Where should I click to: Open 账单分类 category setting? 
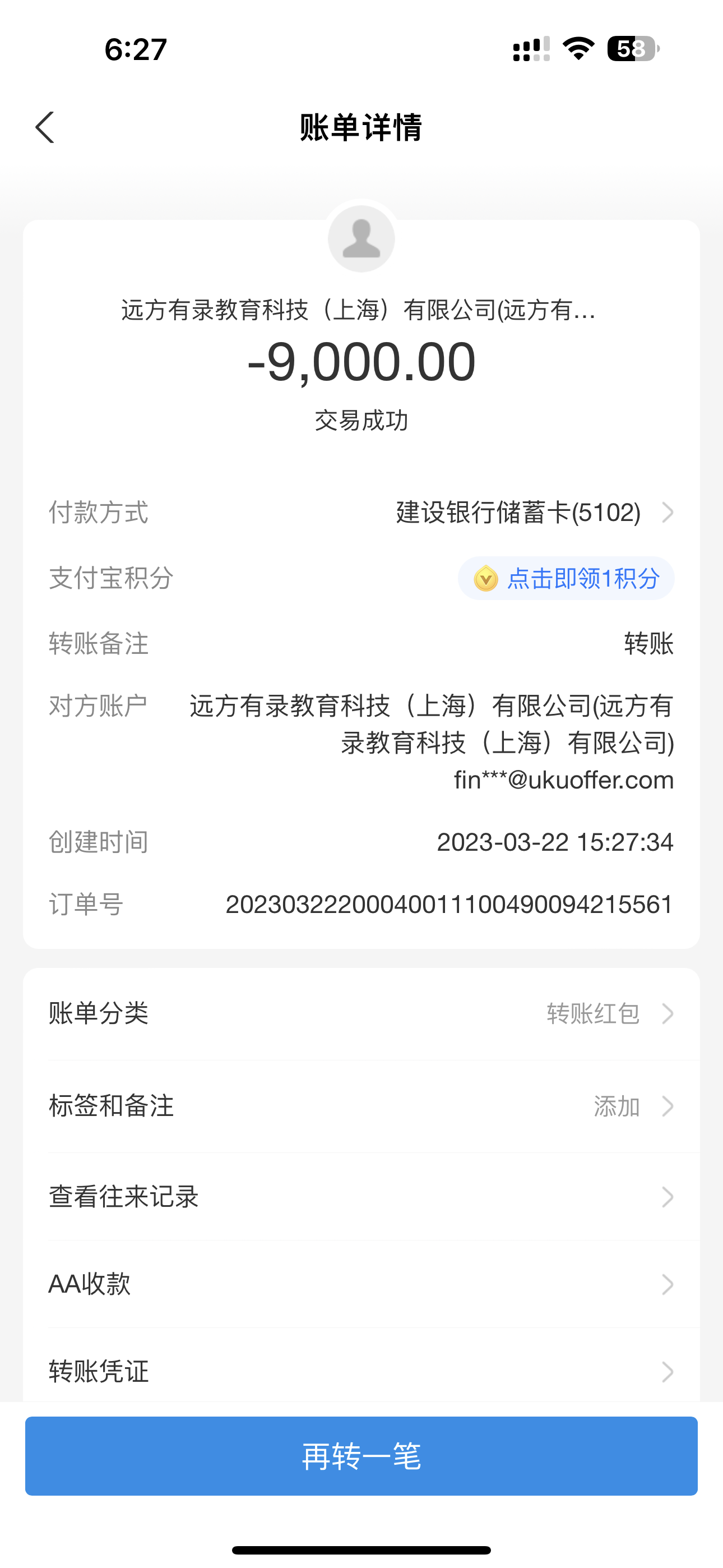coord(361,1013)
